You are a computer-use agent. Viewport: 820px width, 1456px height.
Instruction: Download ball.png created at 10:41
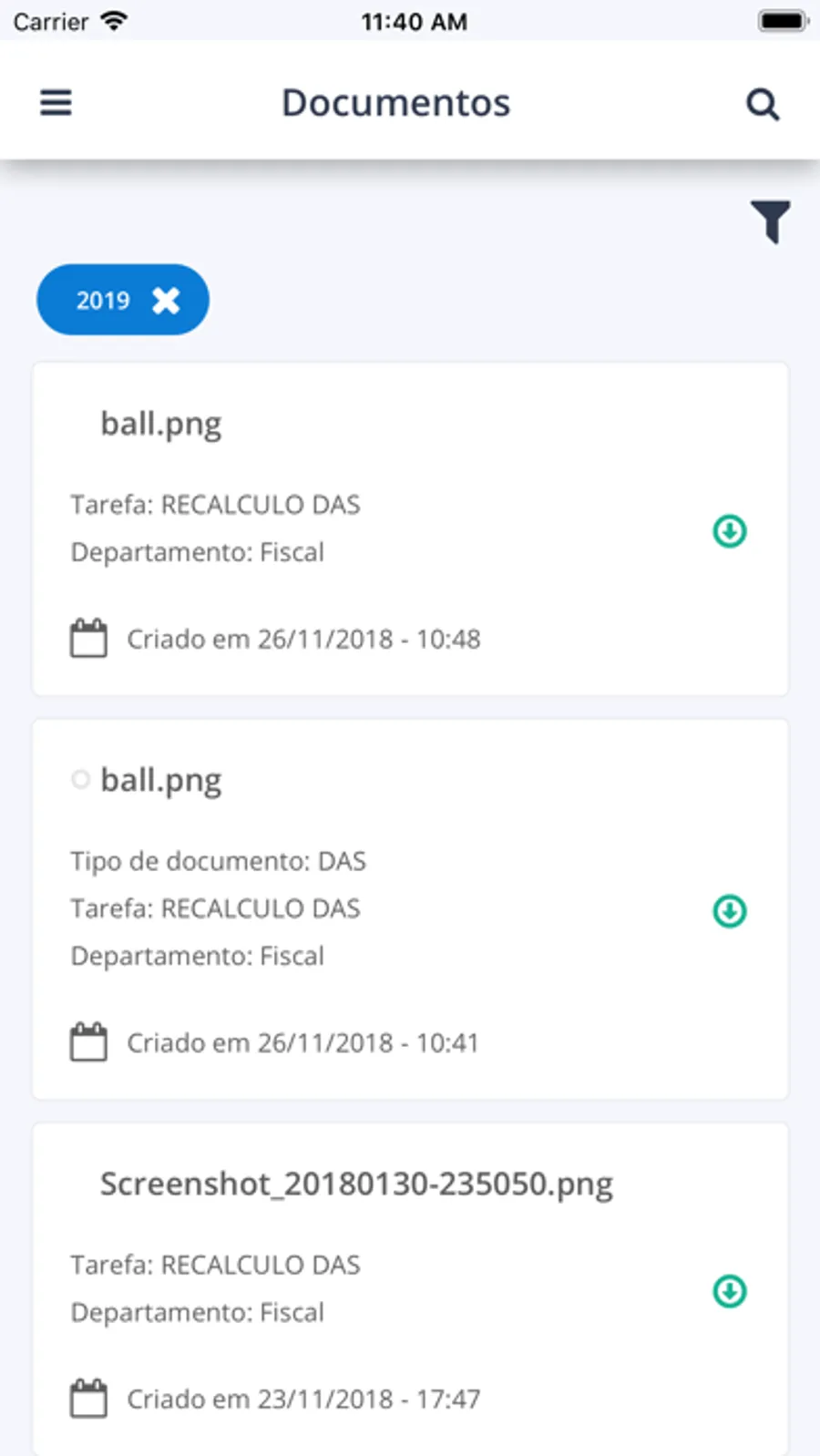pyautogui.click(x=730, y=910)
